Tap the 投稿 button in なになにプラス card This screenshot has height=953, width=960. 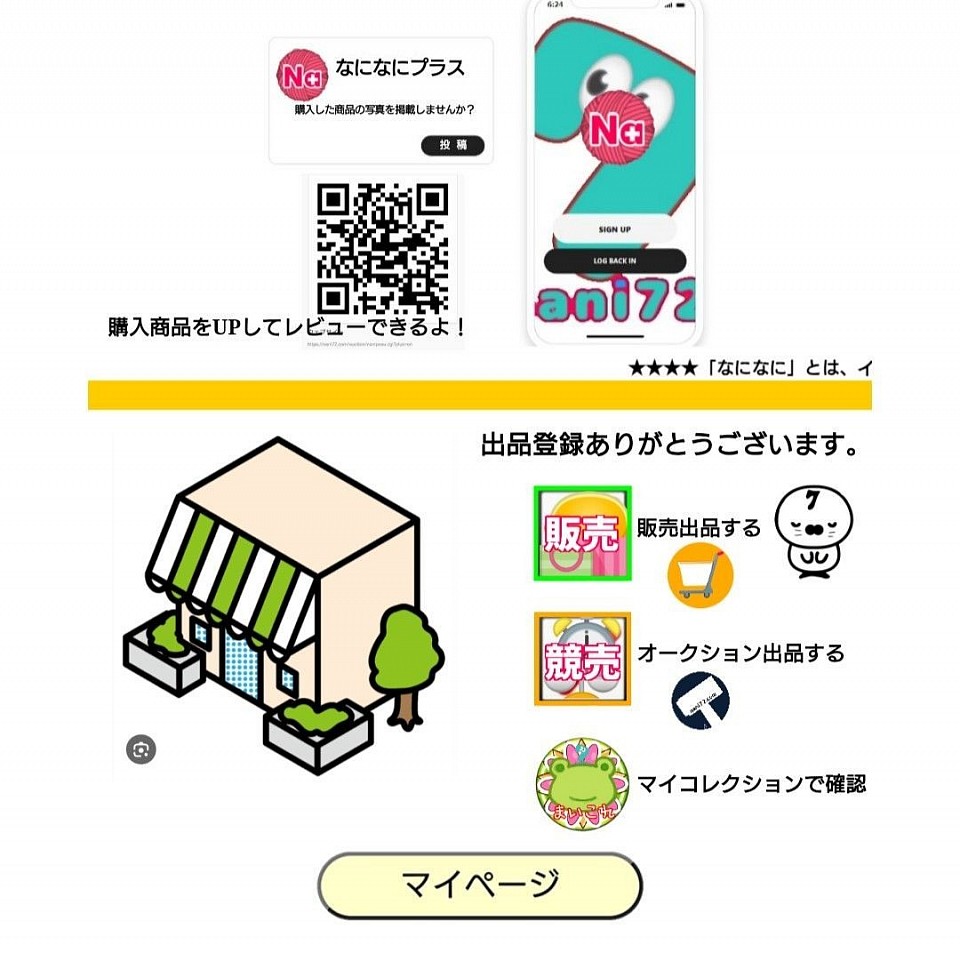(x=453, y=145)
